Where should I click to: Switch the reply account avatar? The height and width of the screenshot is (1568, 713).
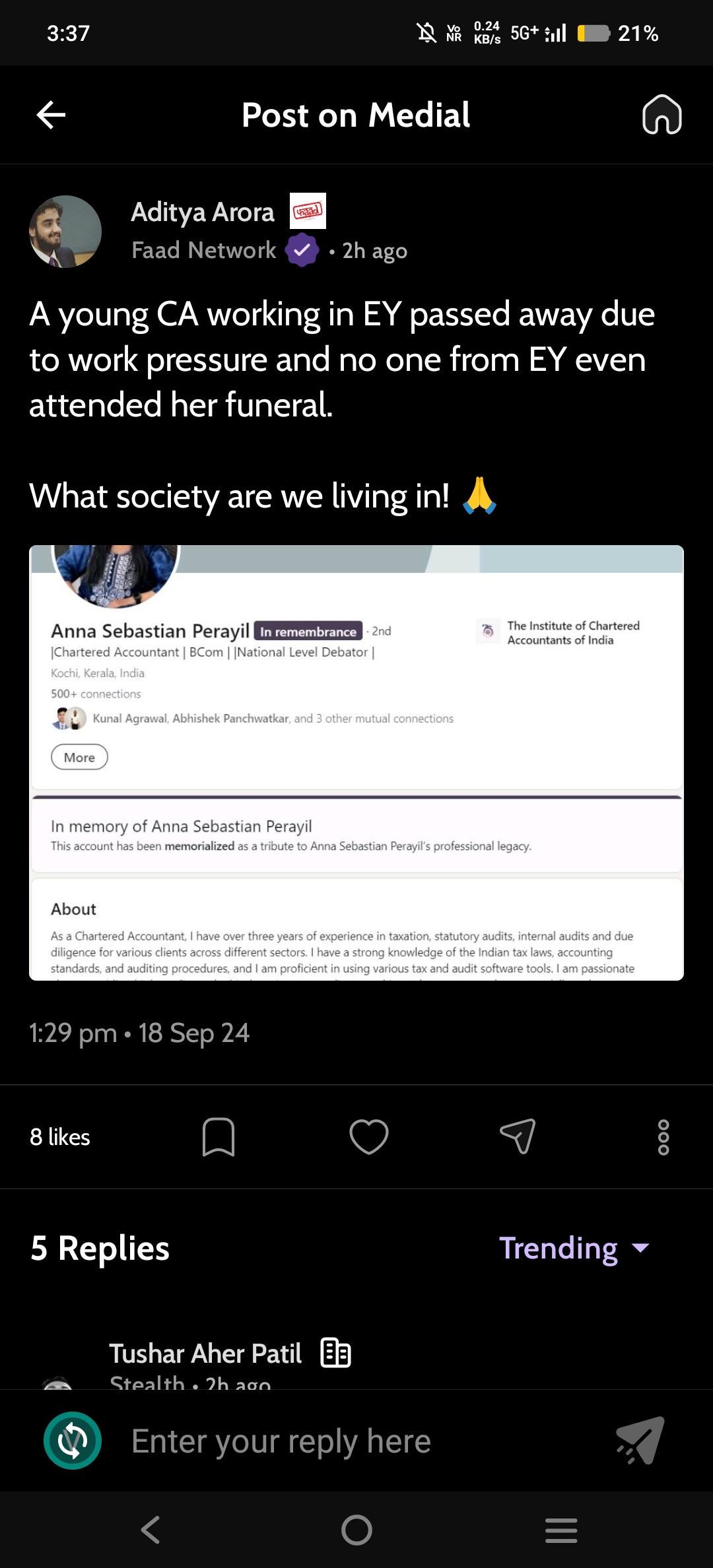click(x=73, y=1441)
